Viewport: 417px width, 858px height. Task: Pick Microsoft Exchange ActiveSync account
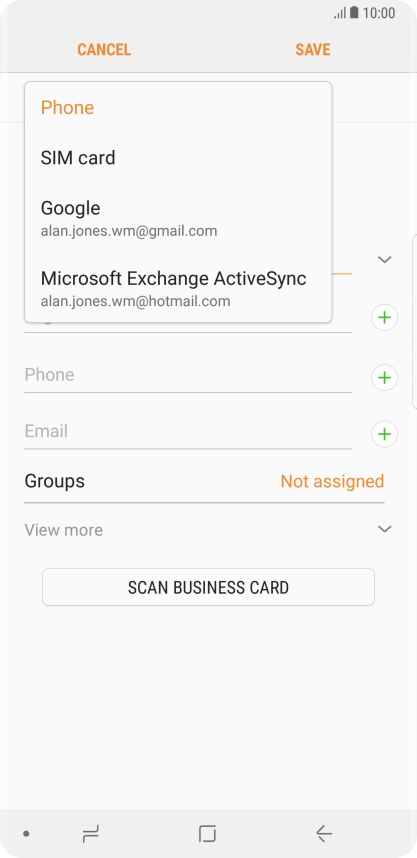coord(178,288)
